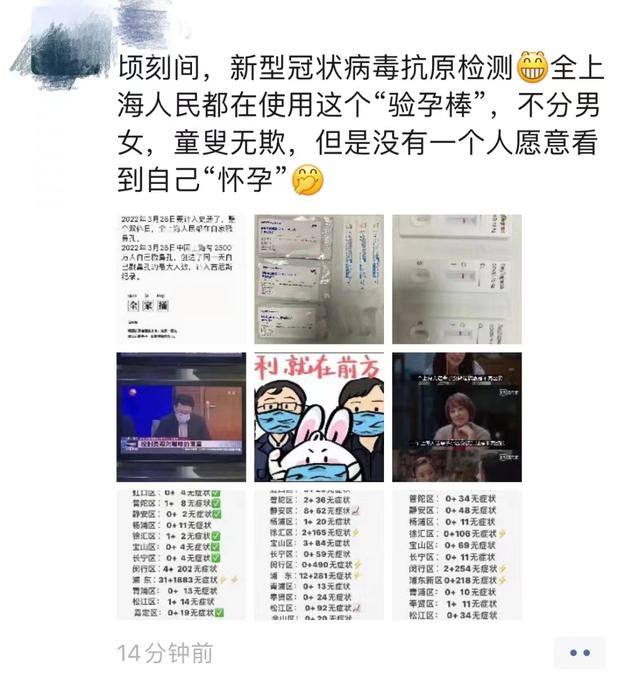View the photo of packaged antigen test kits
Viewport: 640px width, 684px height.
coord(317,278)
